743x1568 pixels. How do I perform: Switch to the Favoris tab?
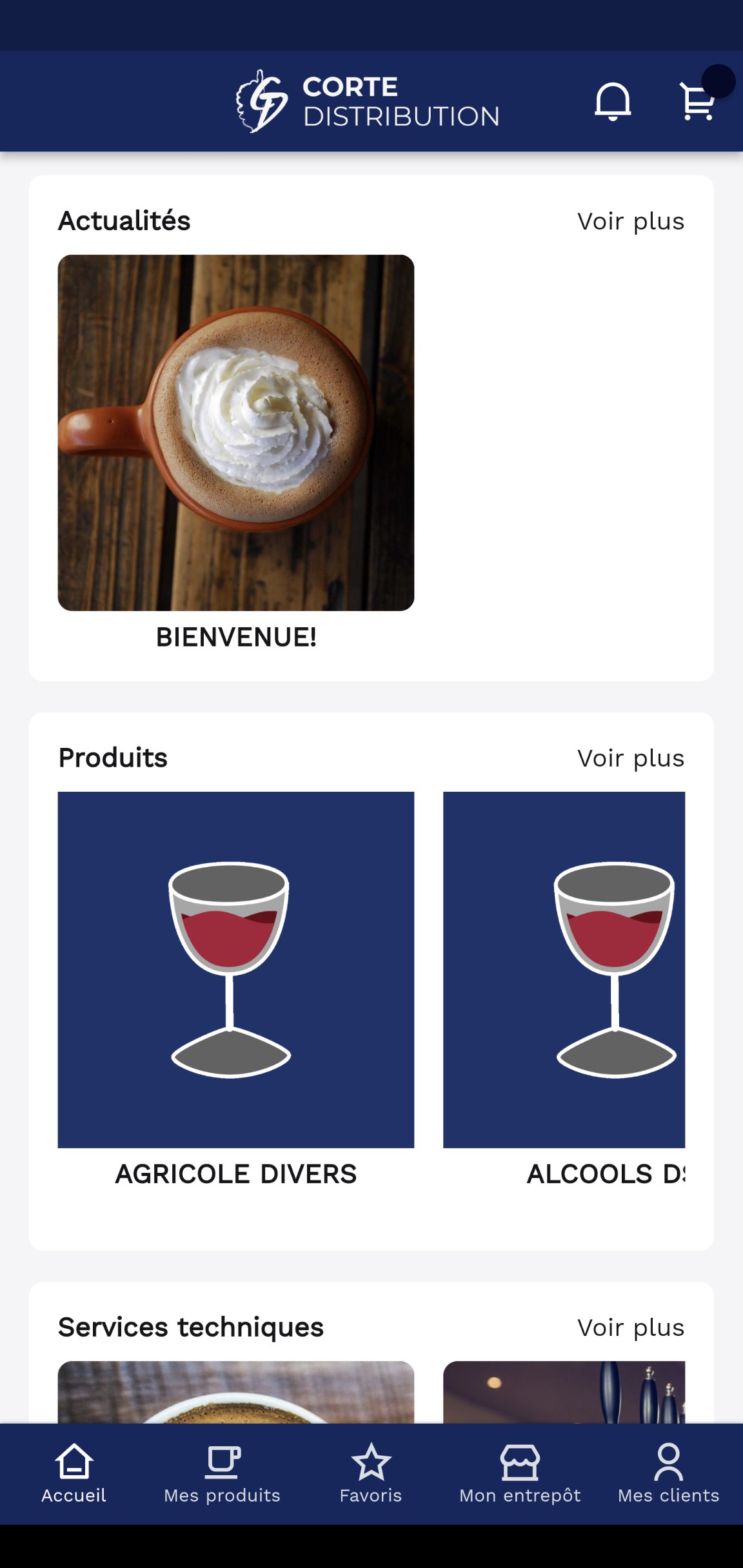(371, 1474)
